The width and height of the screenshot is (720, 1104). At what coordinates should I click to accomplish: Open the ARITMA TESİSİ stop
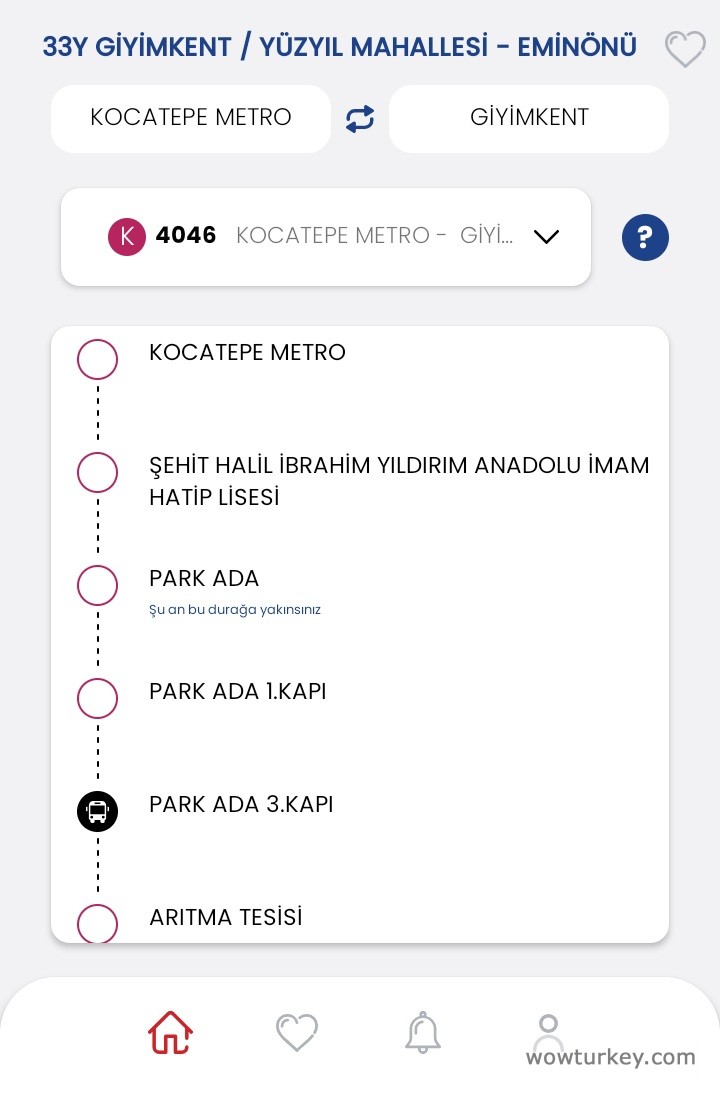(225, 918)
